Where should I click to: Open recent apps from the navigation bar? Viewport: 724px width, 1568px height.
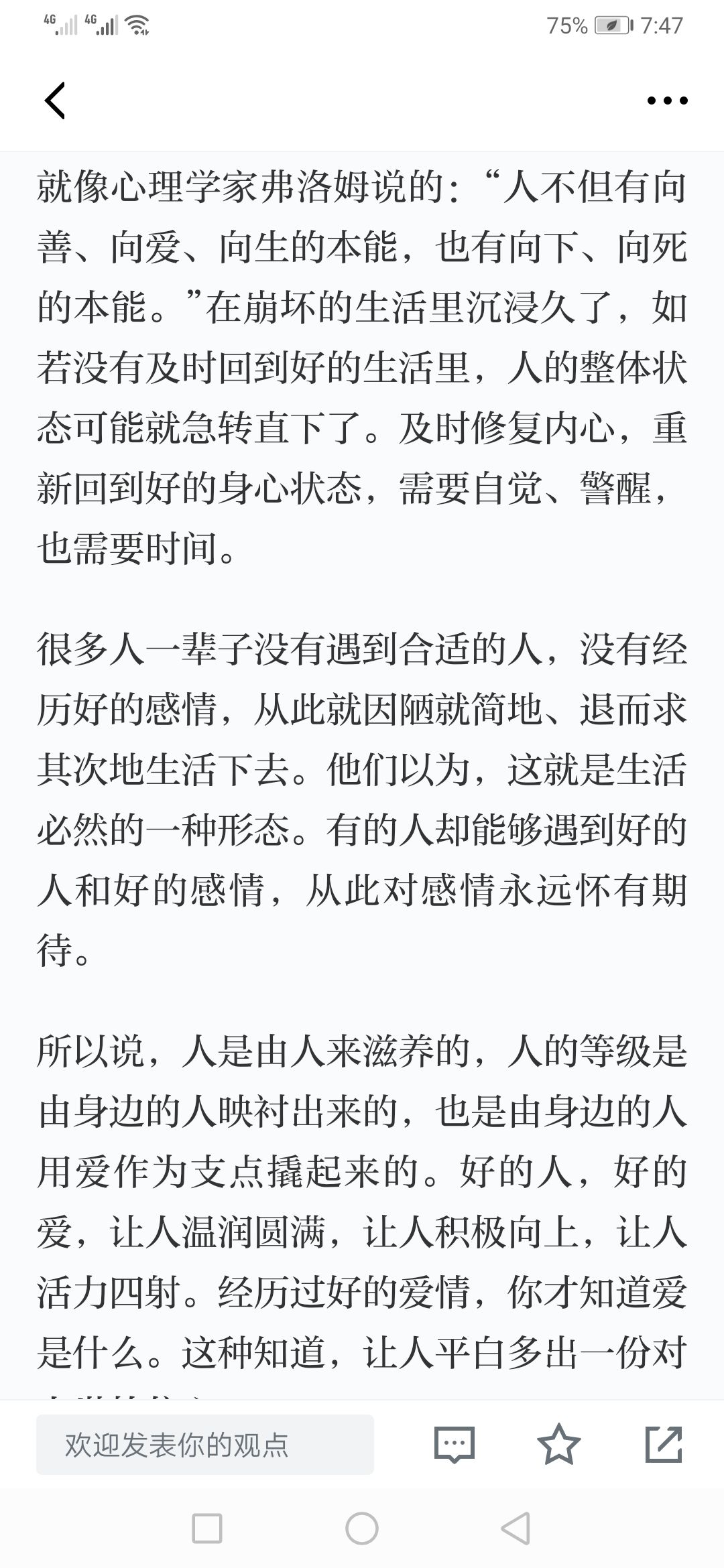(207, 1529)
